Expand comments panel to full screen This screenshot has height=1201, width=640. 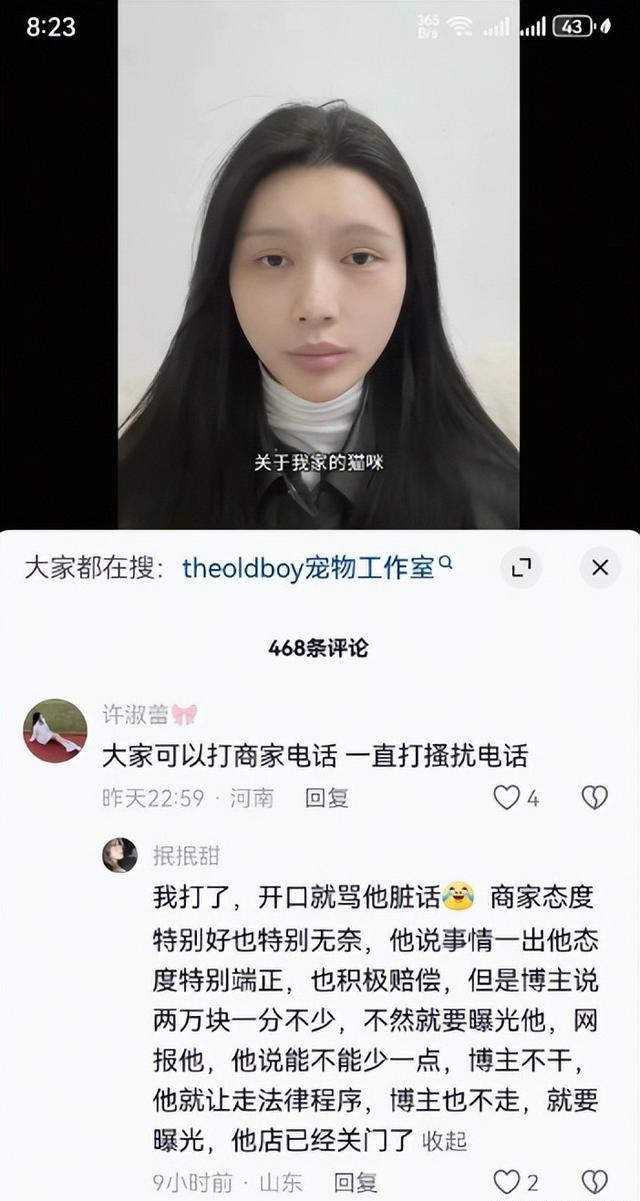coord(520,568)
